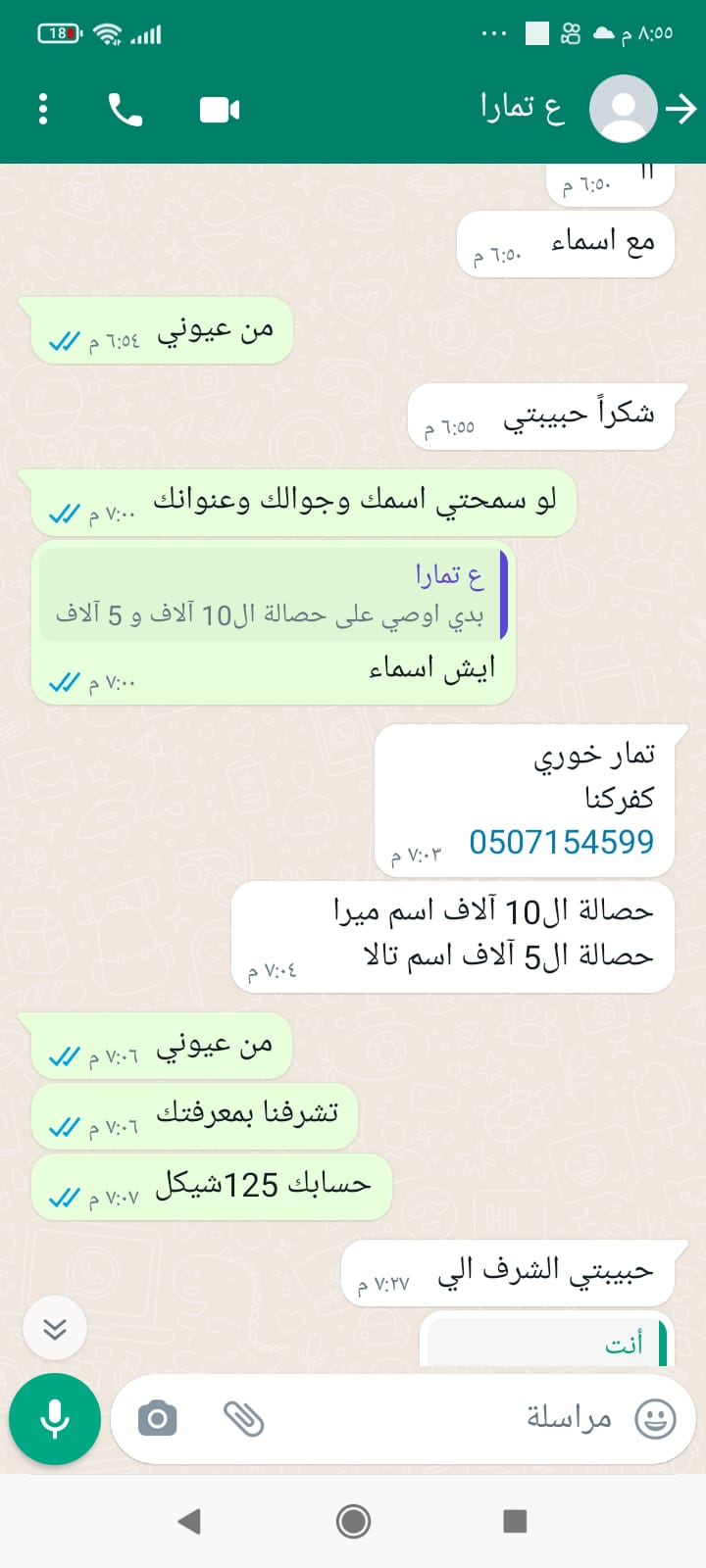Open the camera
Screen dimensions: 706x1568
tap(157, 1418)
